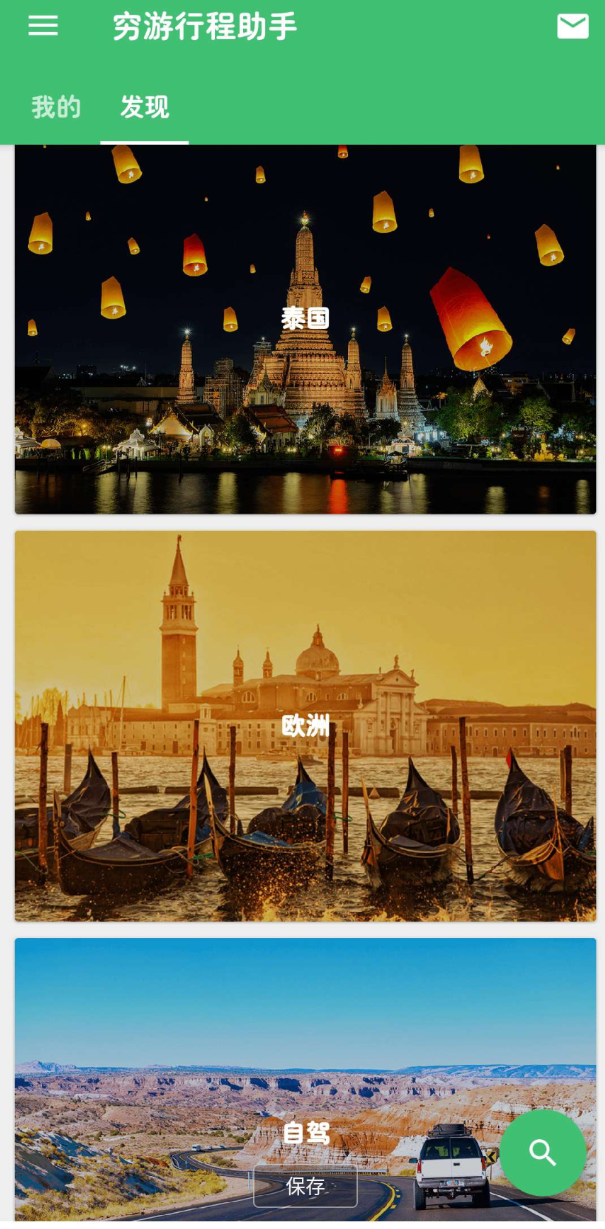Open the messages envelope icon
Image resolution: width=605 pixels, height=1229 pixels.
click(x=572, y=27)
